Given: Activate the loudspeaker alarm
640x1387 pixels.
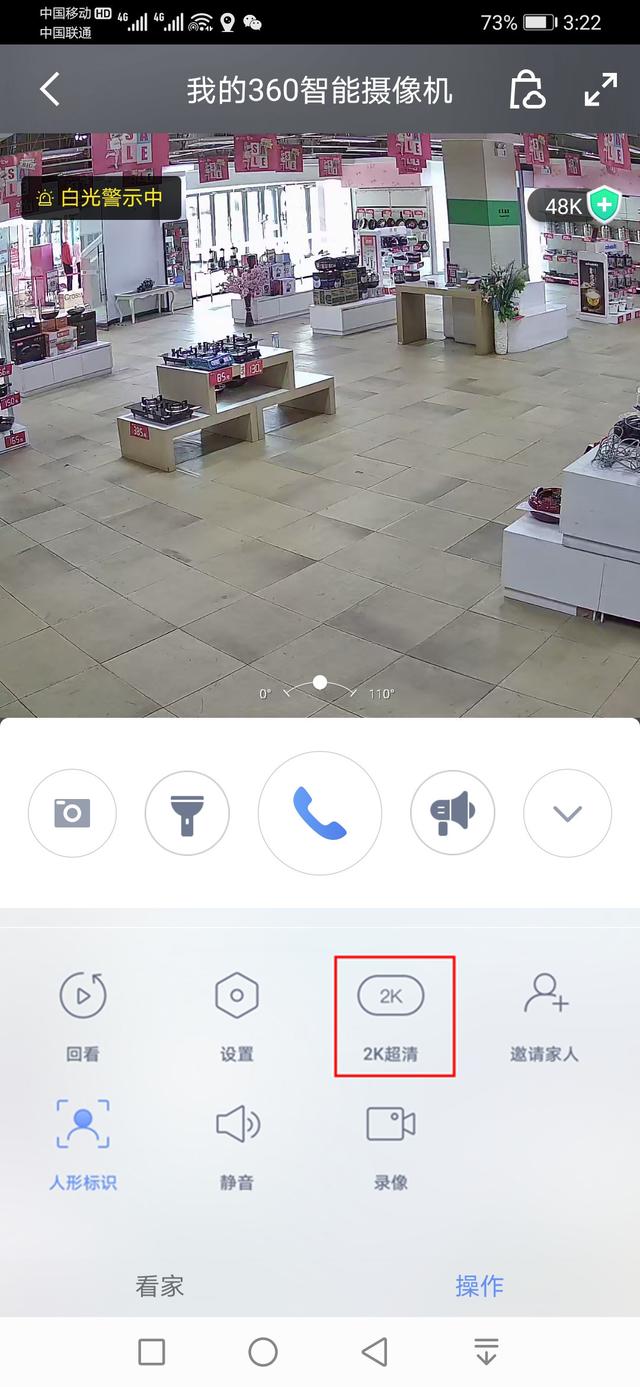Looking at the screenshot, I should pos(453,813).
